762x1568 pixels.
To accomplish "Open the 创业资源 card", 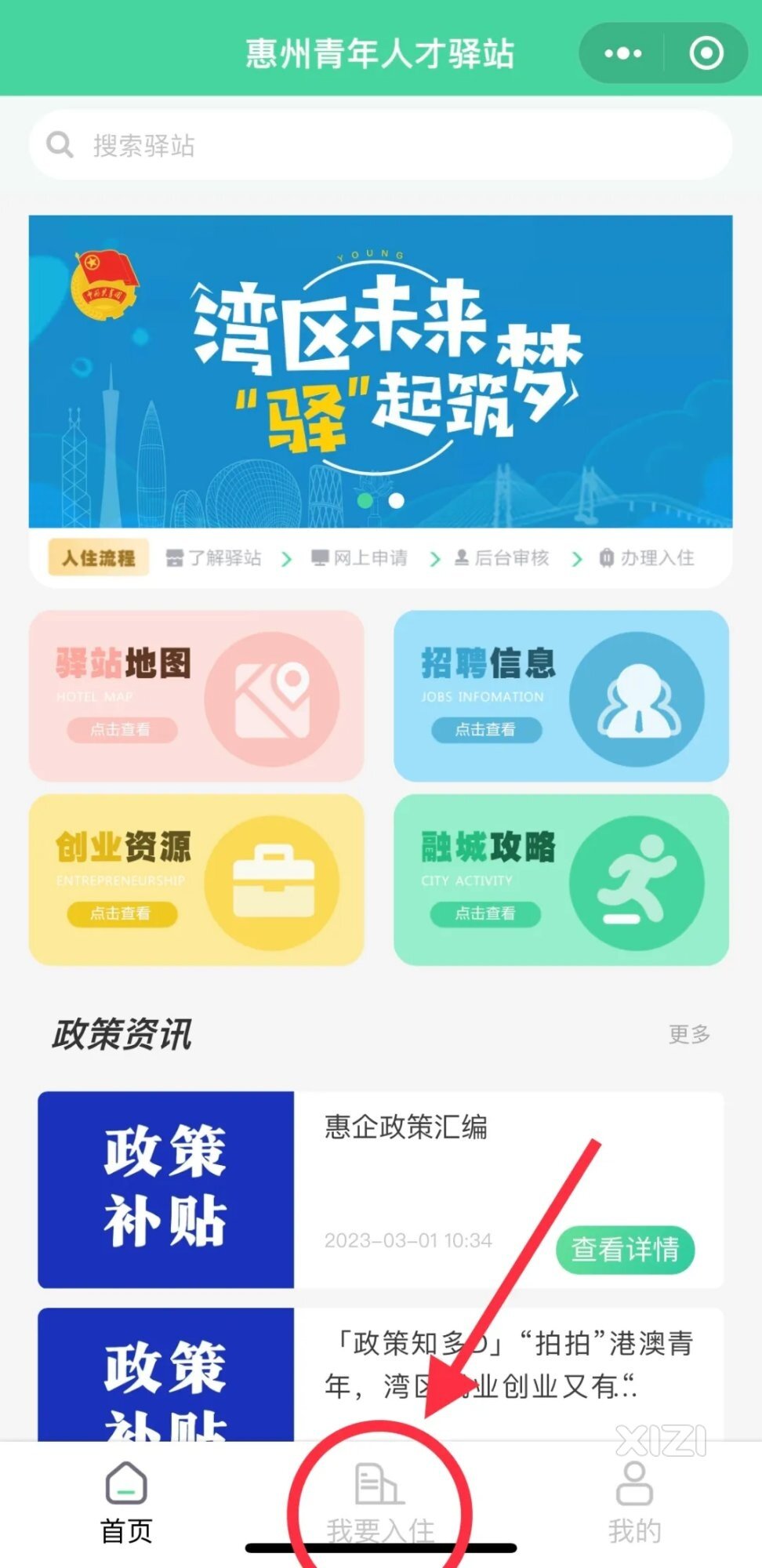I will 196,880.
